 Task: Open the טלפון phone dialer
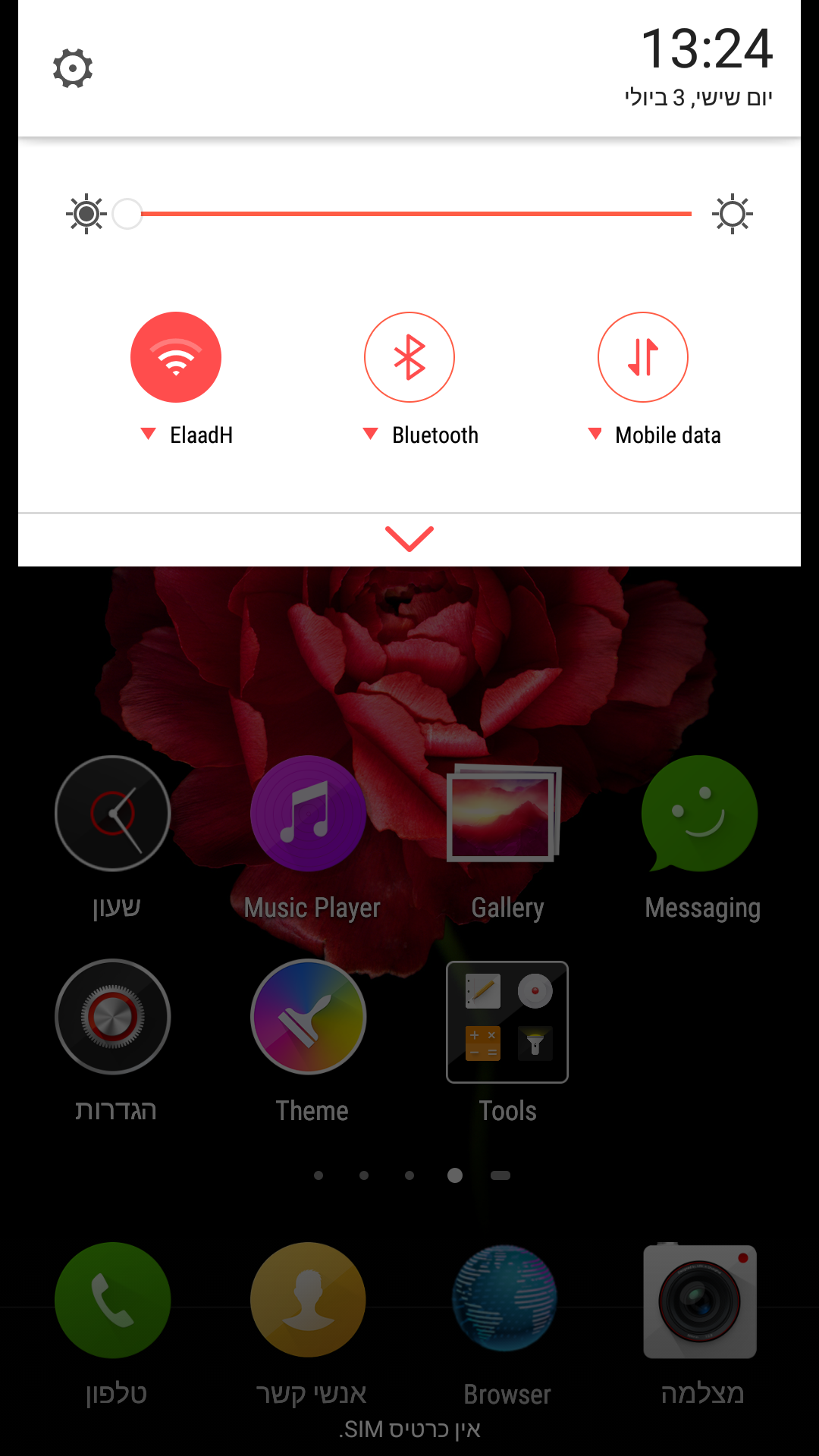click(113, 1300)
